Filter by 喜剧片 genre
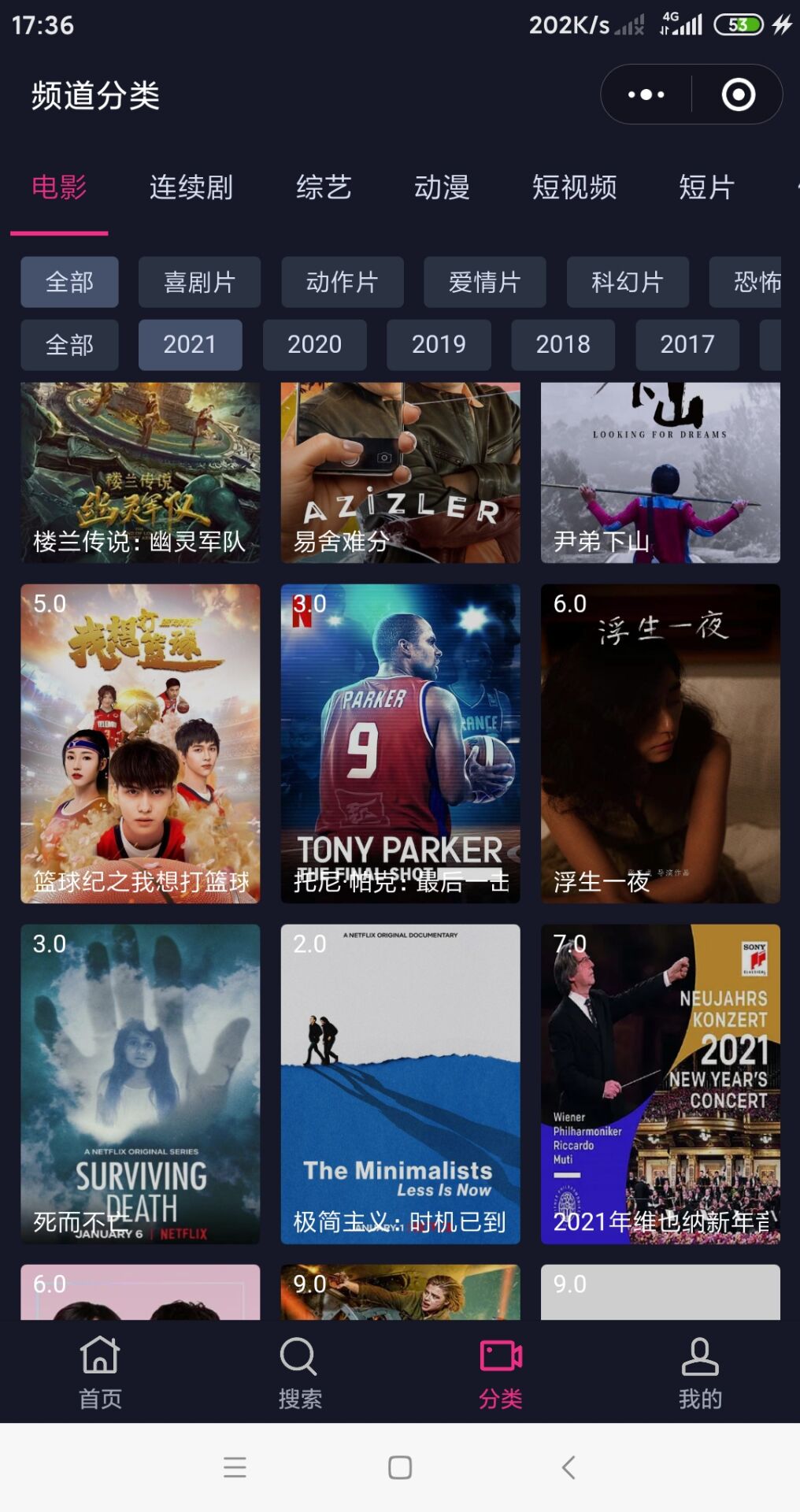 point(199,282)
